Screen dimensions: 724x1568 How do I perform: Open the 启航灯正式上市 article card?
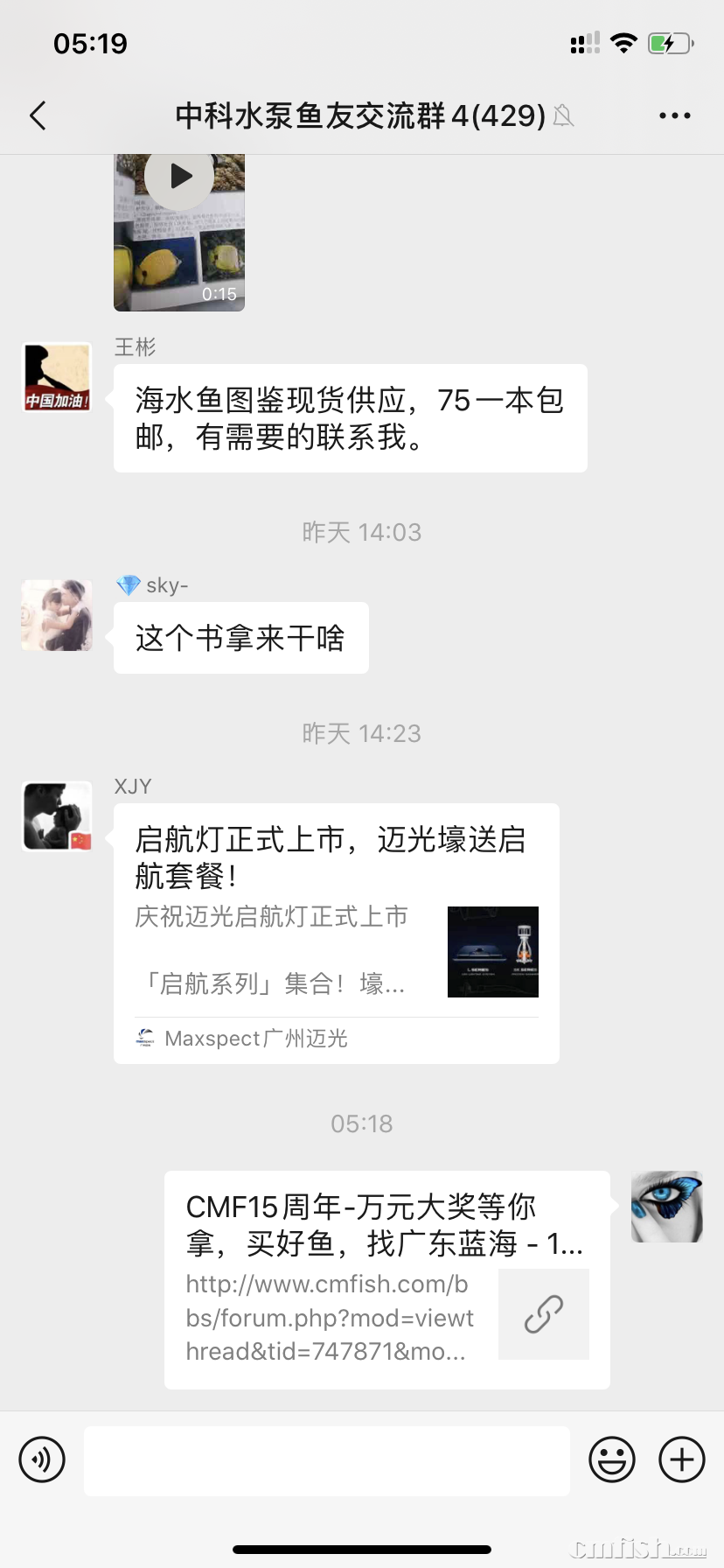click(336, 933)
